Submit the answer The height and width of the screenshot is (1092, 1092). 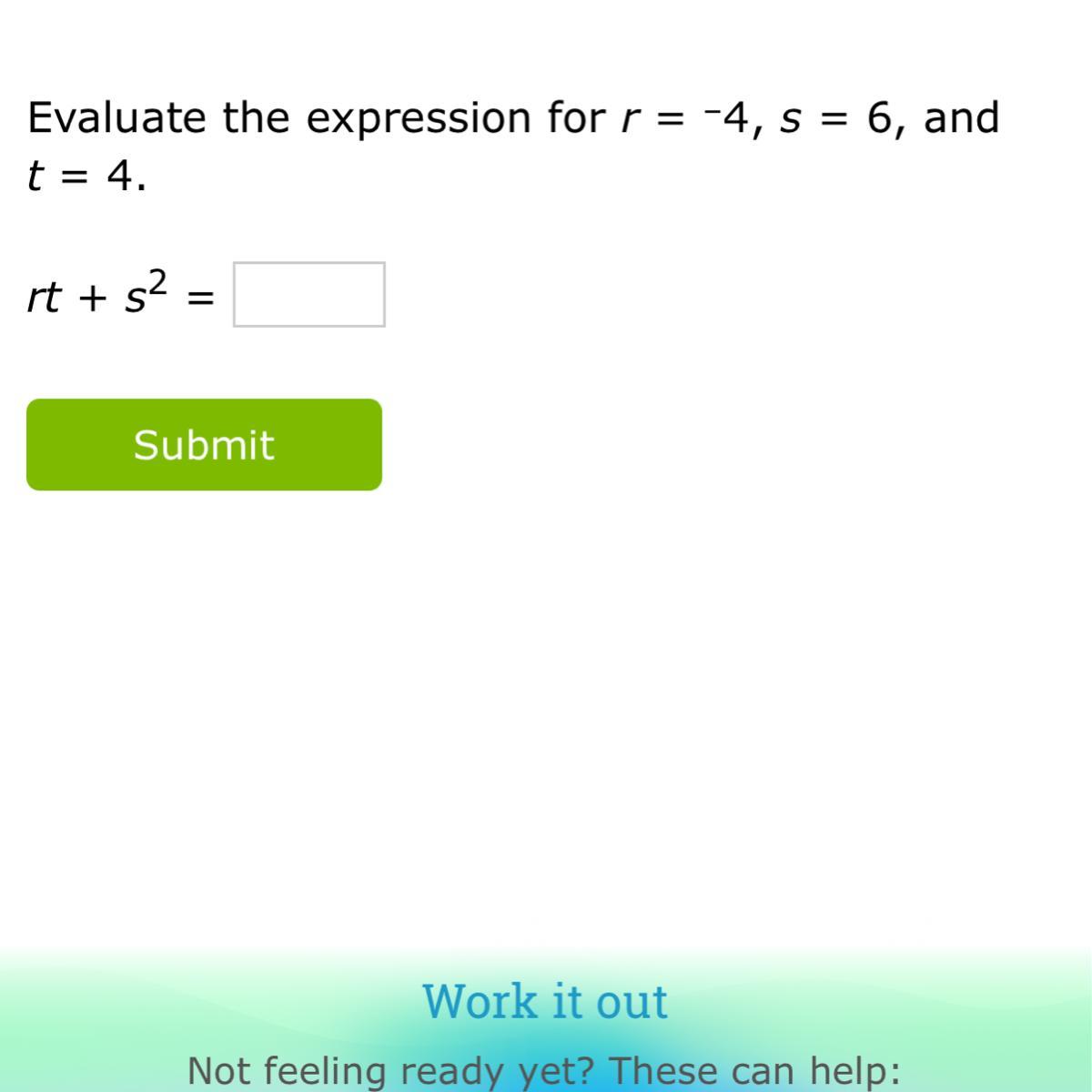[x=204, y=444]
